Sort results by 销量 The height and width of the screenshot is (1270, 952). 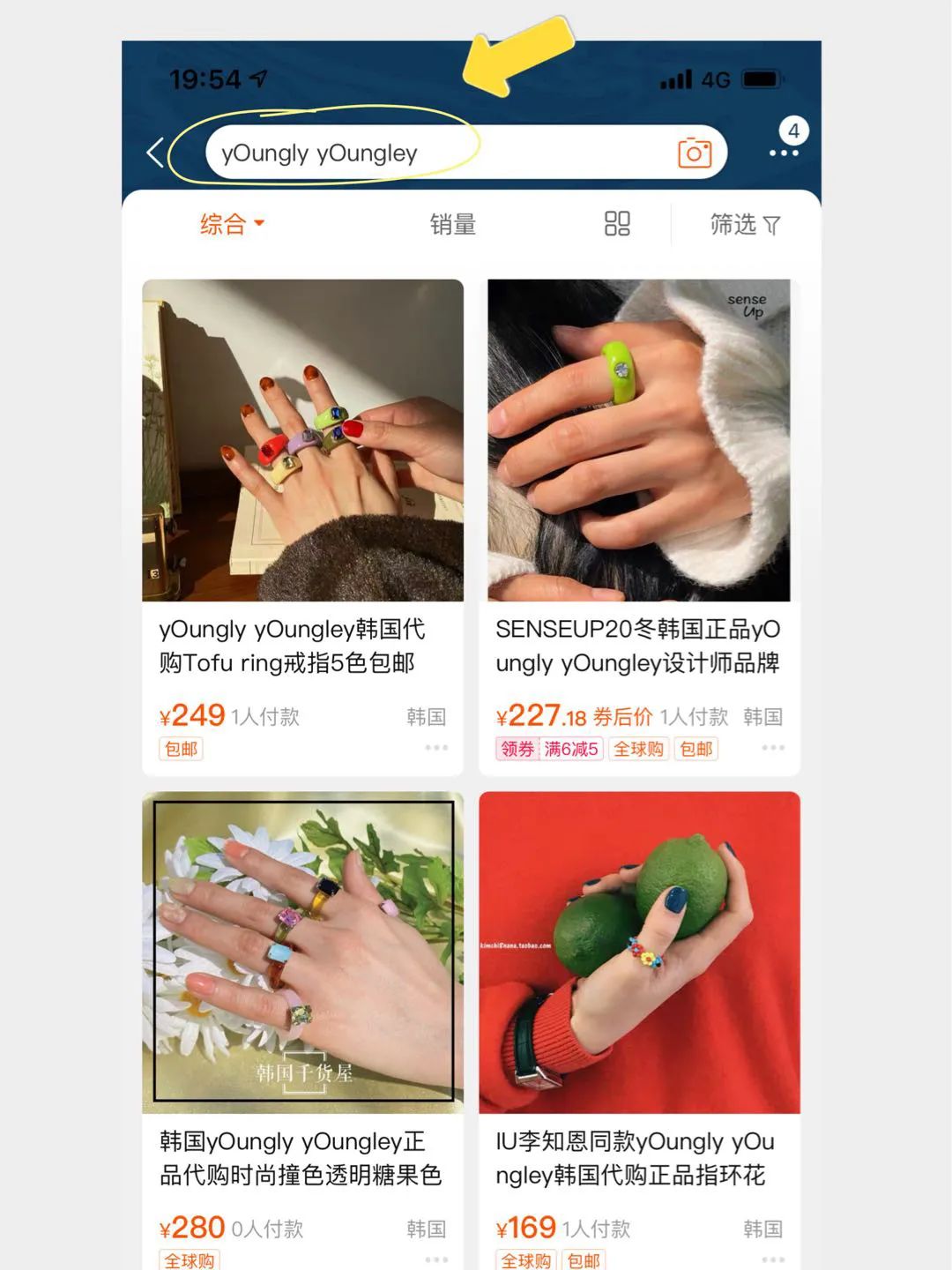(x=453, y=224)
